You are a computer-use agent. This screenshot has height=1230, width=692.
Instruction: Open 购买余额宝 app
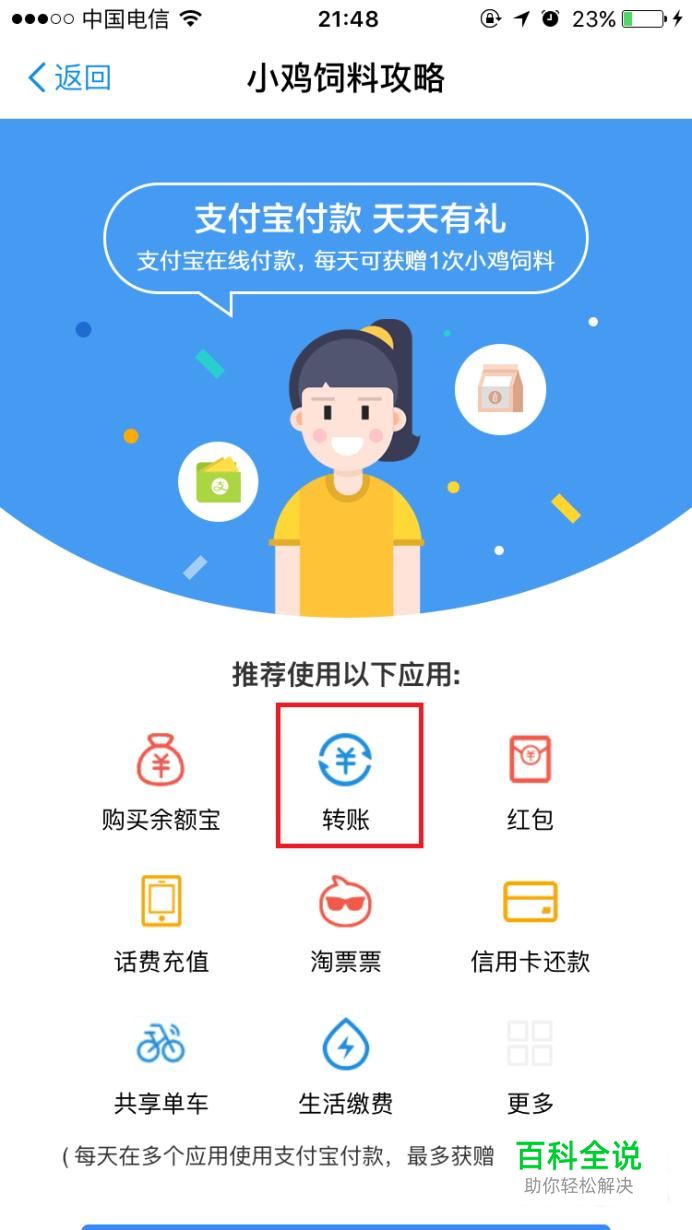coord(161,782)
